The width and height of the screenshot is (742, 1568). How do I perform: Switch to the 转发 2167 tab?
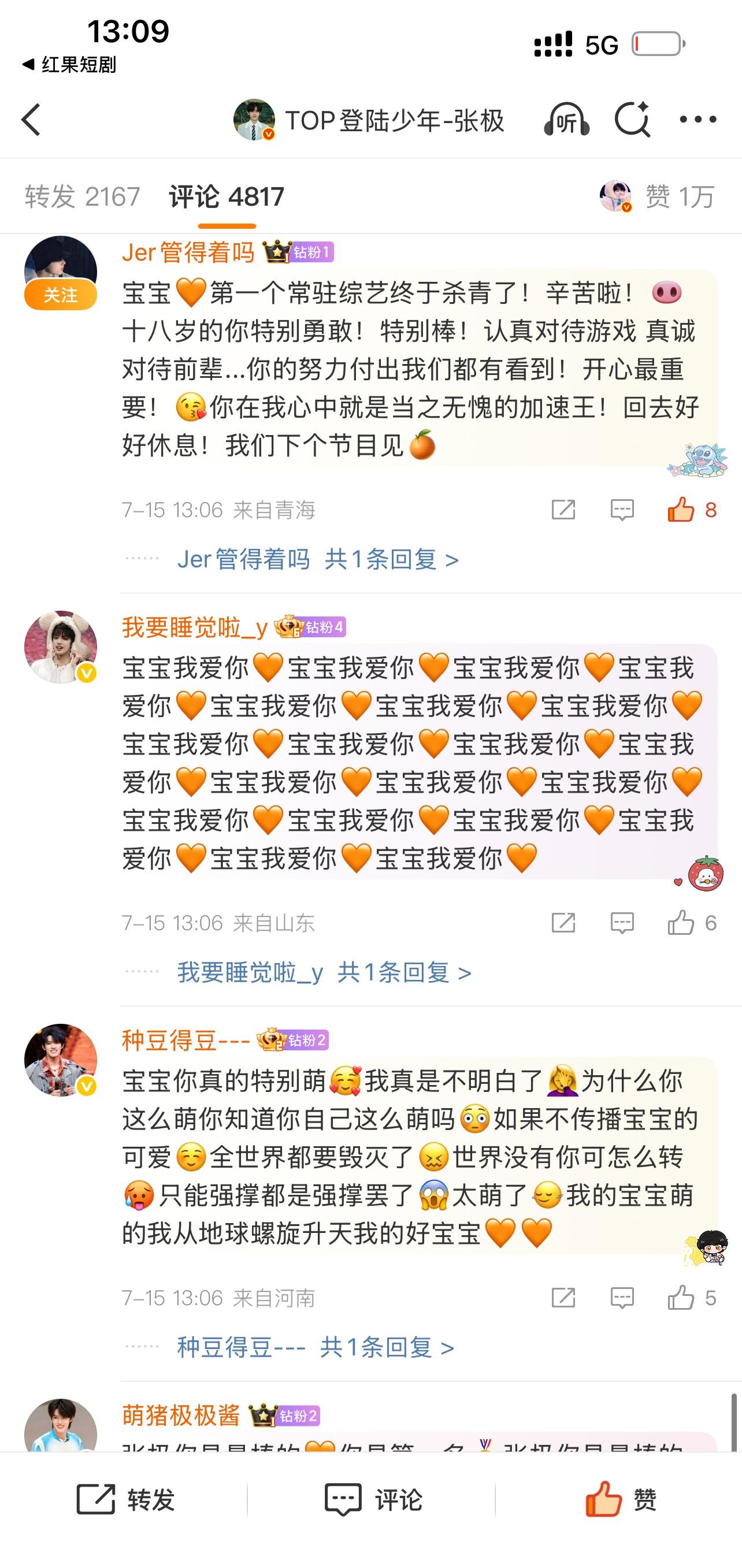(x=82, y=196)
